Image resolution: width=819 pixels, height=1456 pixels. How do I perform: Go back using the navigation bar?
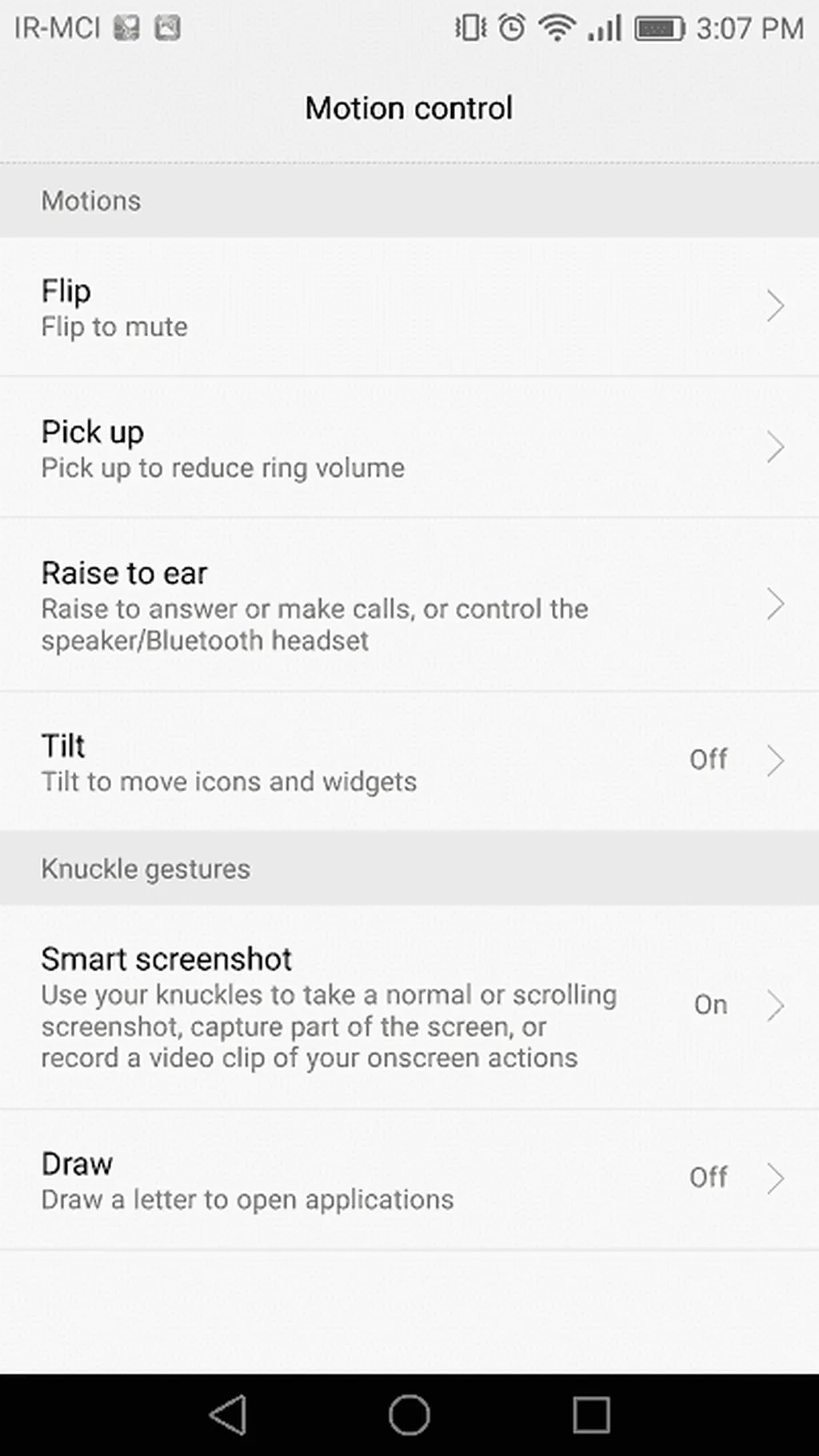coord(228,1414)
